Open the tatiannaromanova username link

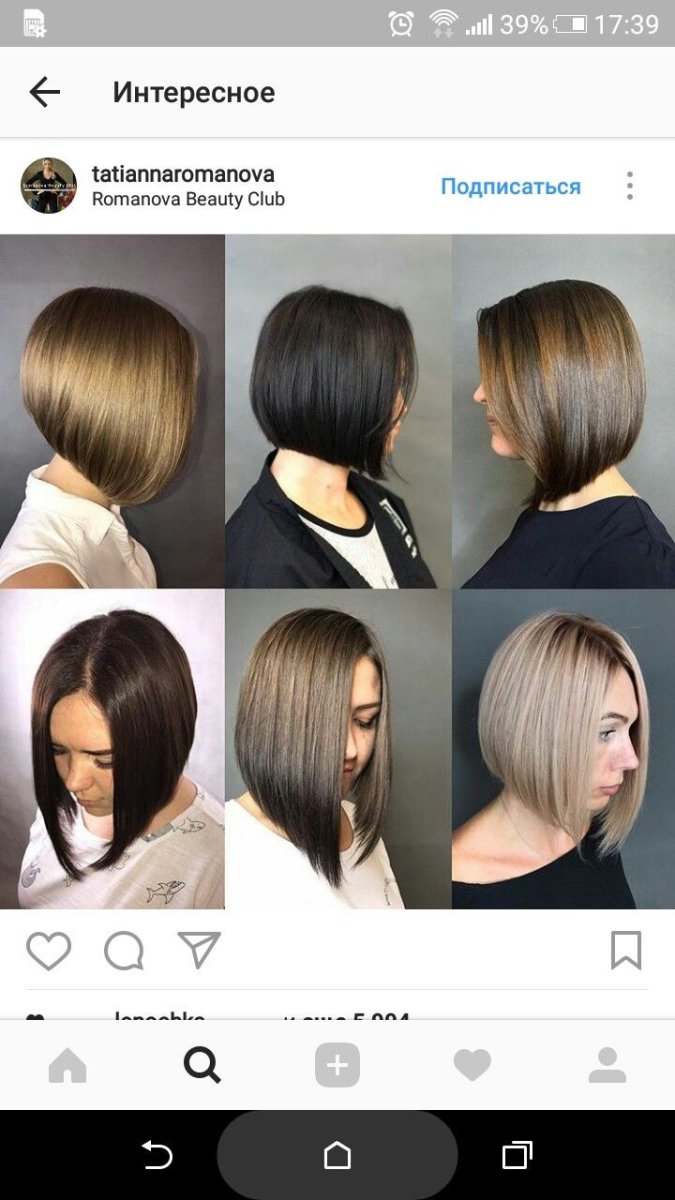pos(183,174)
